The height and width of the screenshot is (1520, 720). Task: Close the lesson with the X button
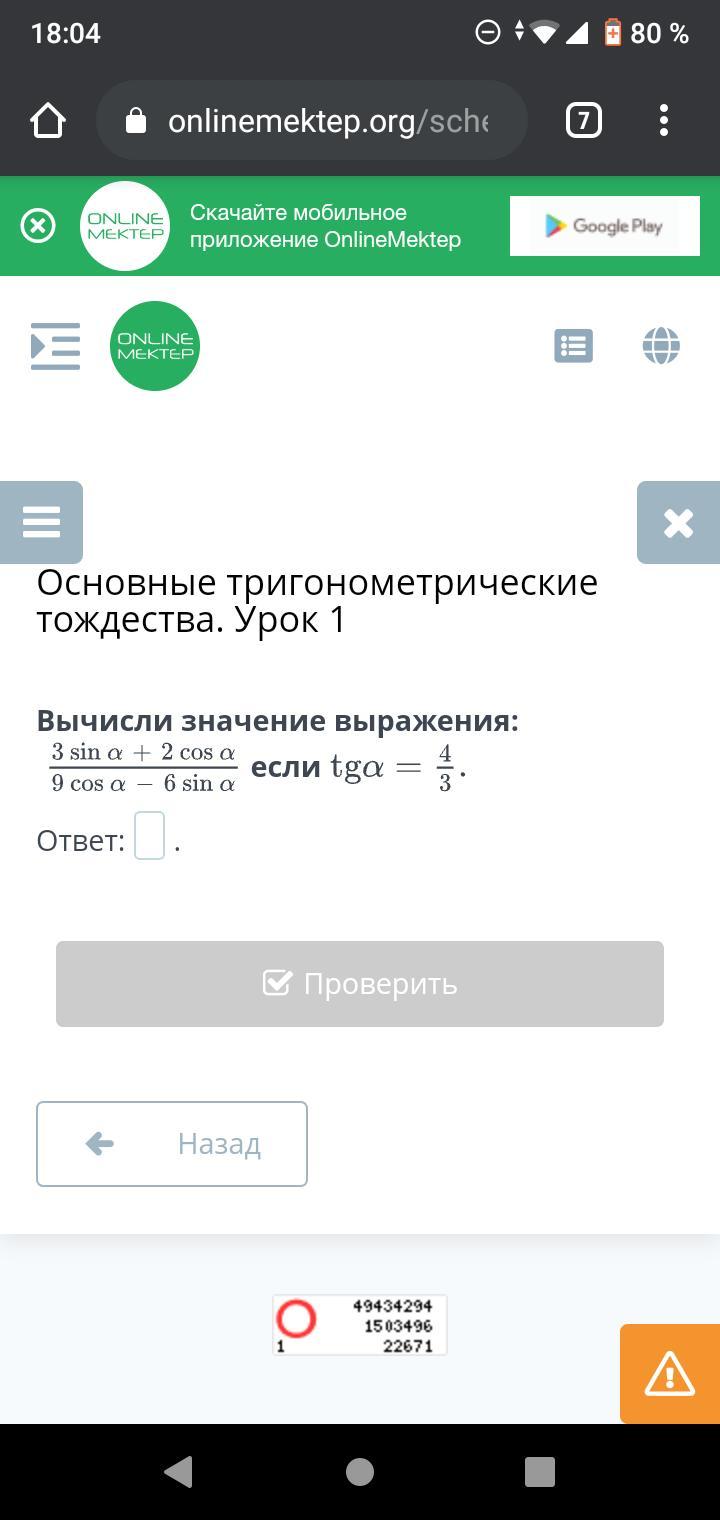pos(678,522)
